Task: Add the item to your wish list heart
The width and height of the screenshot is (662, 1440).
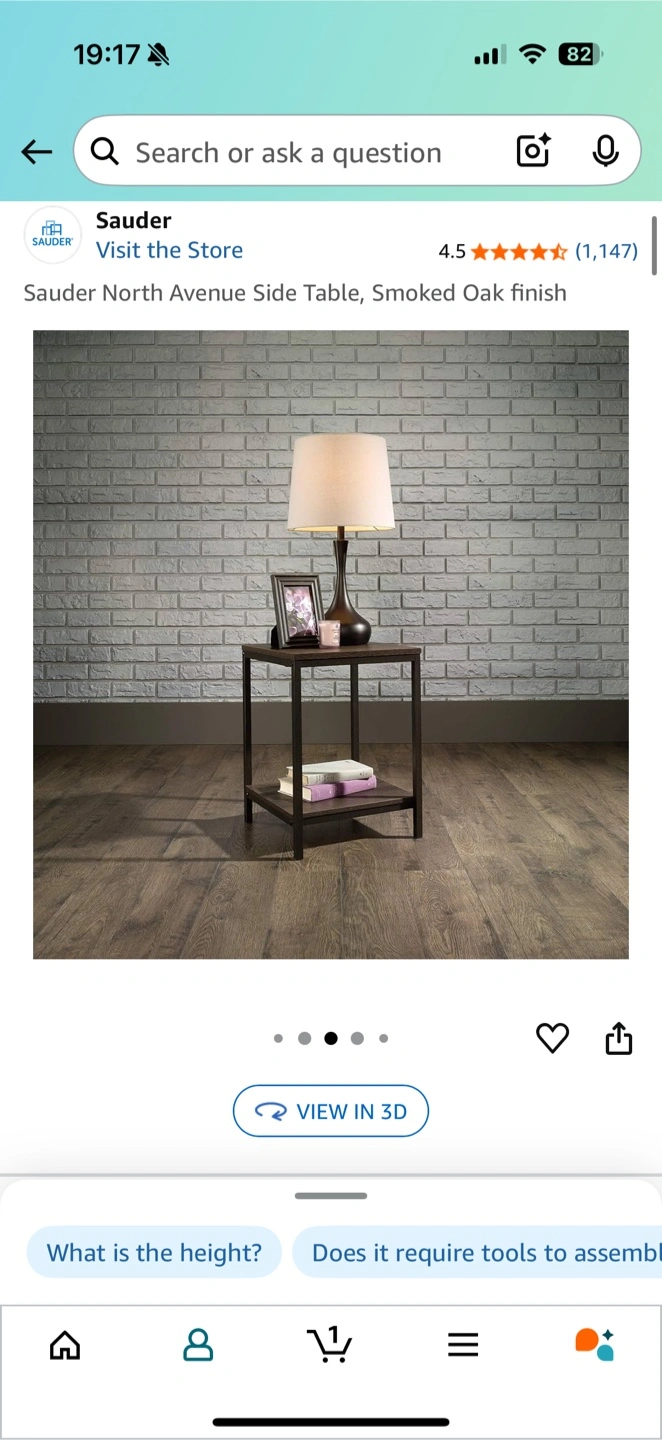Action: [552, 1039]
